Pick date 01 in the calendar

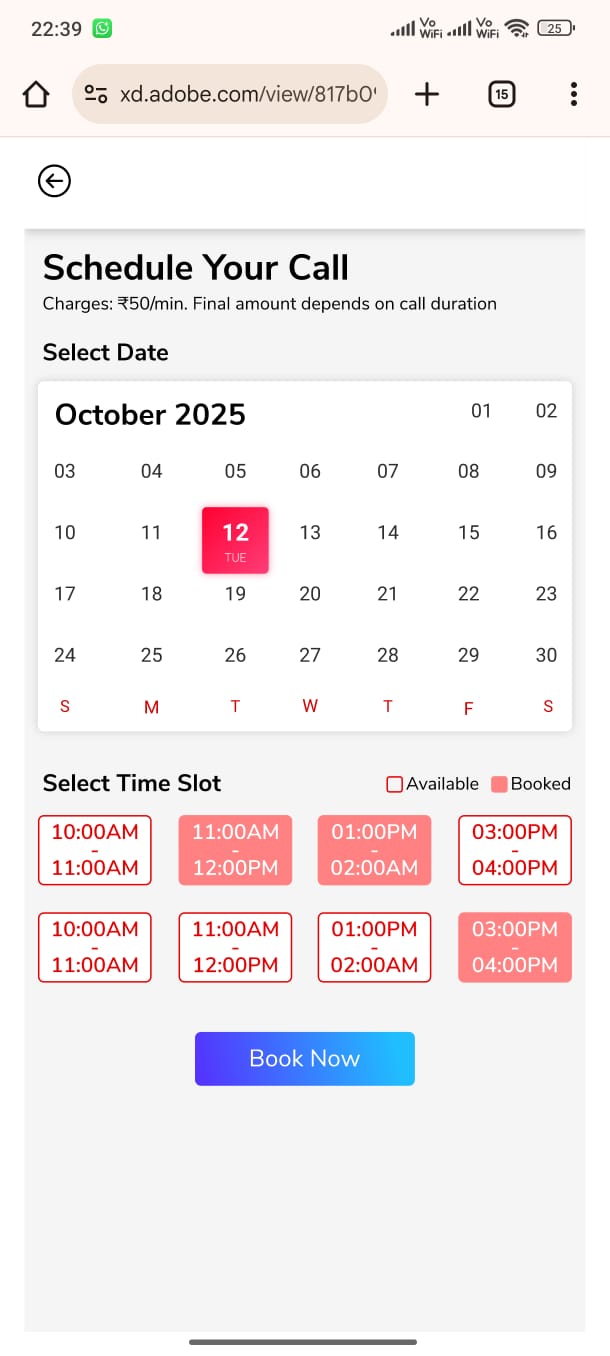point(481,411)
